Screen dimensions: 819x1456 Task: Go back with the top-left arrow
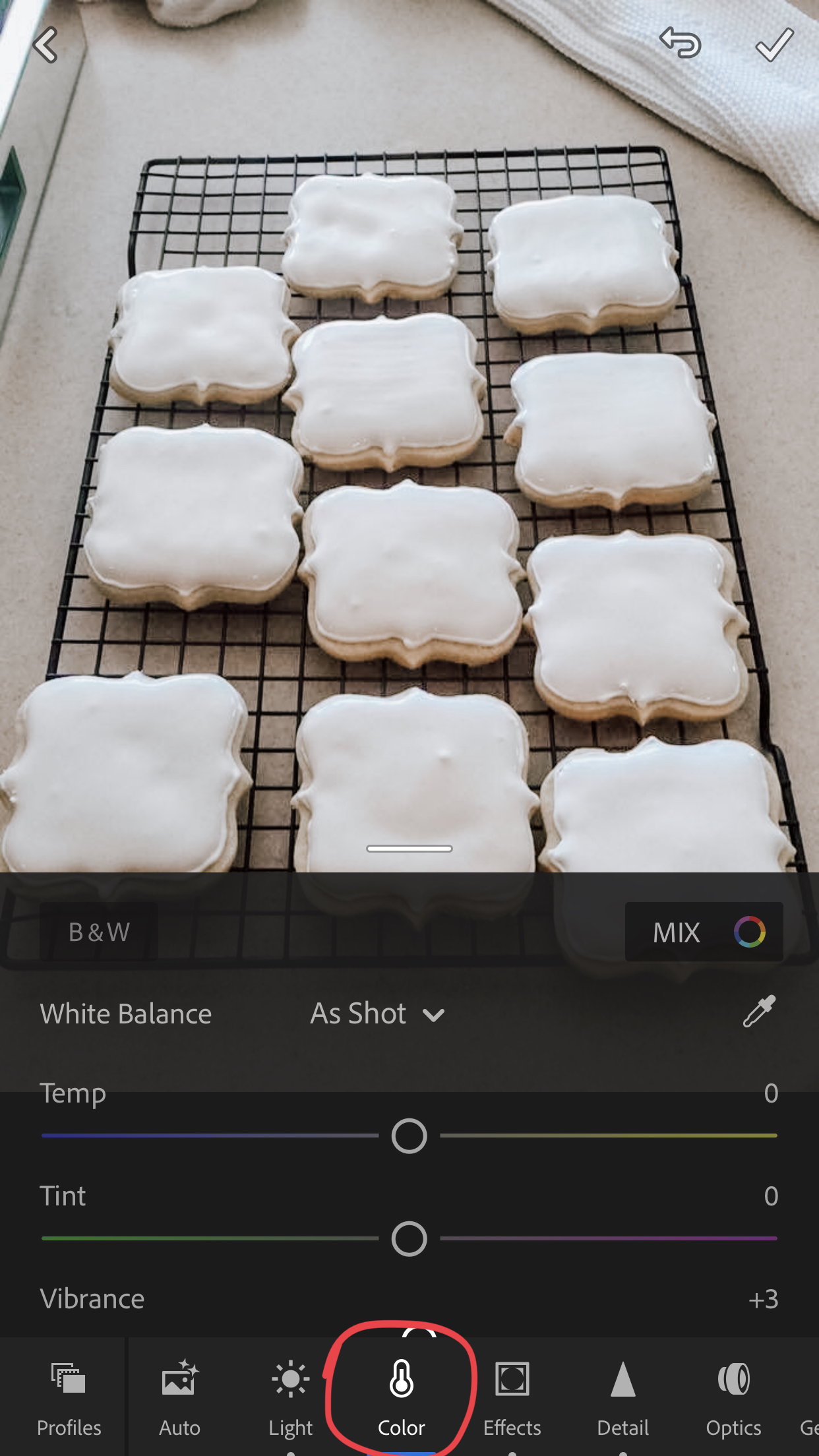(x=45, y=45)
